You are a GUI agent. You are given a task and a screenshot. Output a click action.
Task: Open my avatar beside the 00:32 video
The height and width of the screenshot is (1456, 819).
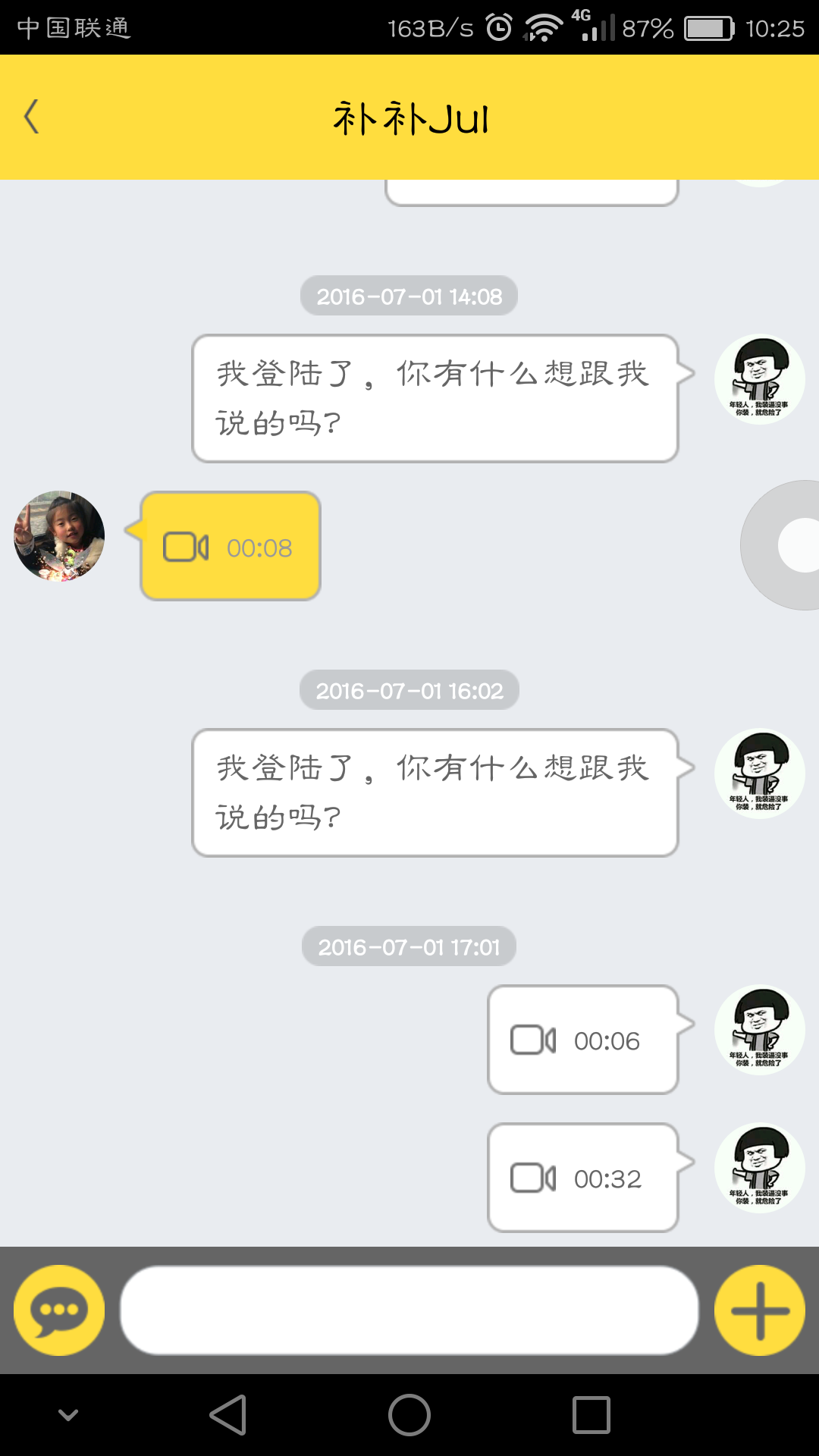coord(759,1168)
